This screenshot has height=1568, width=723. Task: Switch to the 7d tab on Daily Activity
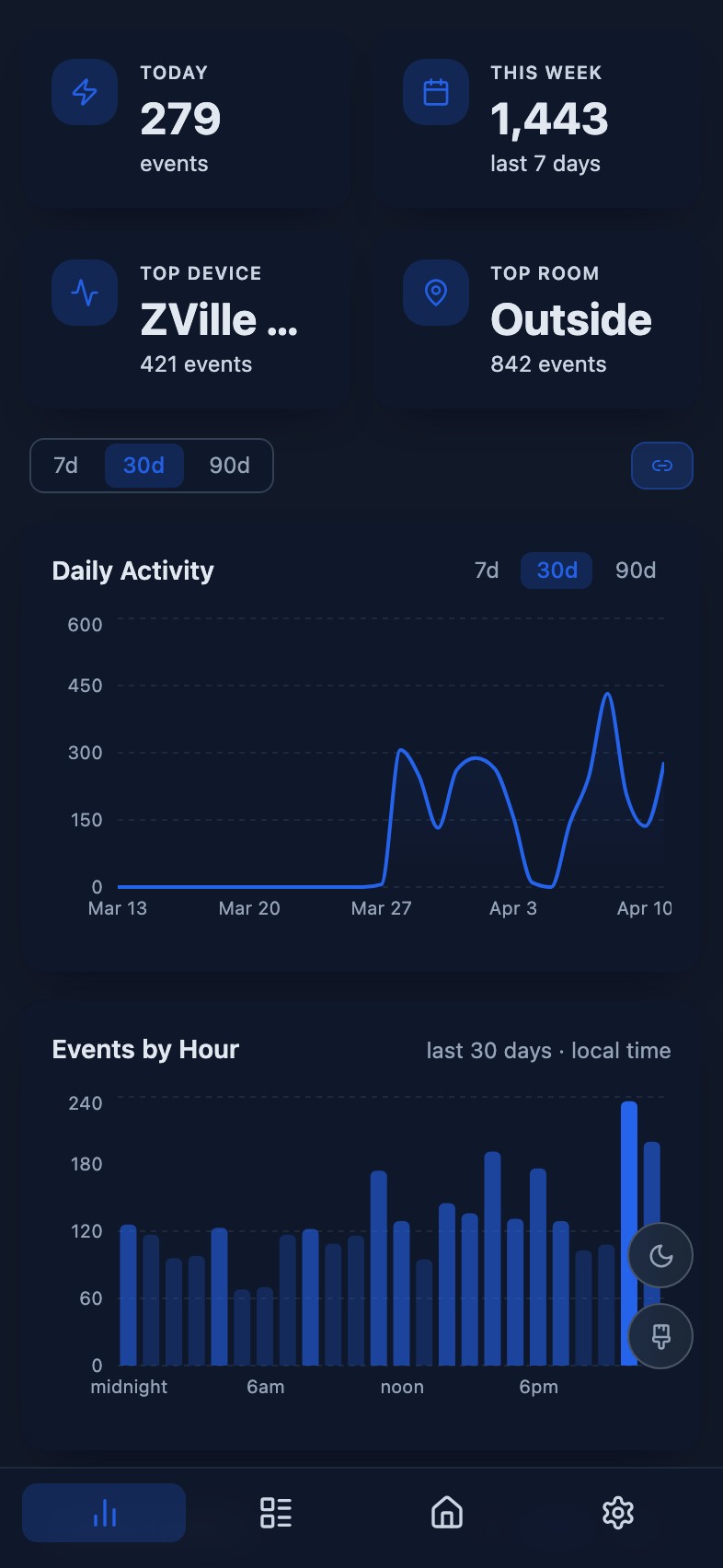(487, 571)
